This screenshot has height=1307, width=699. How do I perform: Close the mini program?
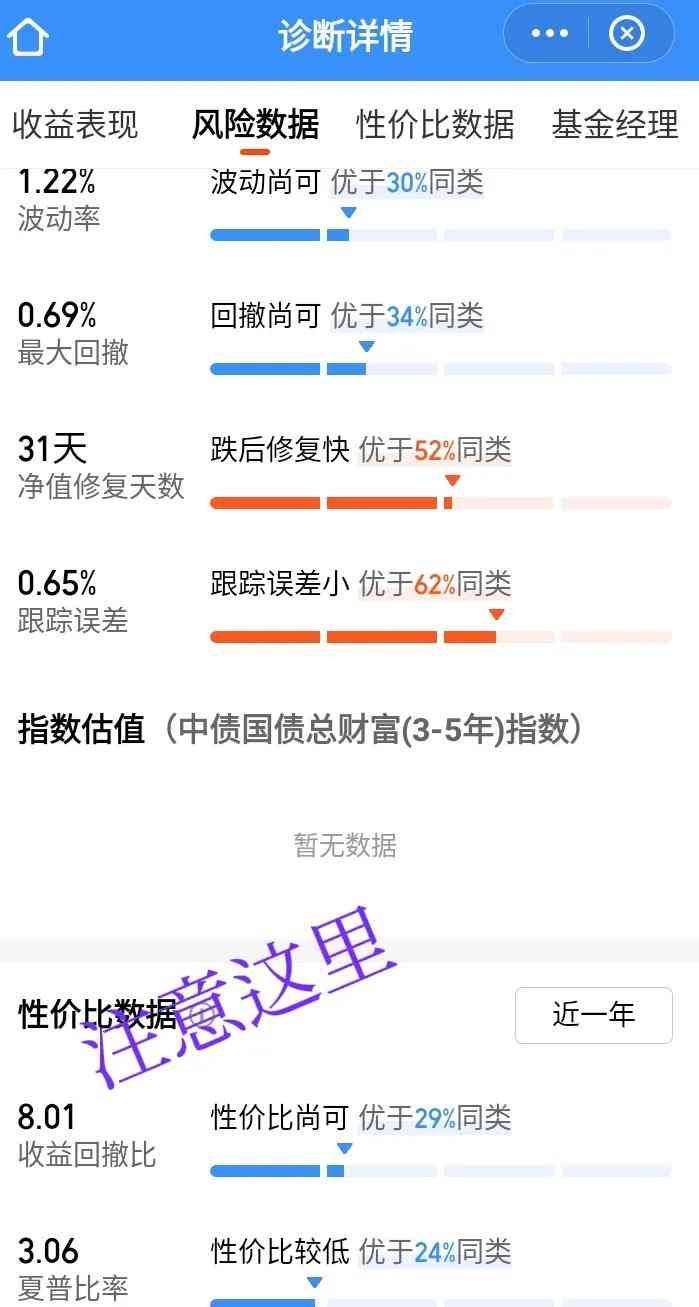tap(627, 34)
